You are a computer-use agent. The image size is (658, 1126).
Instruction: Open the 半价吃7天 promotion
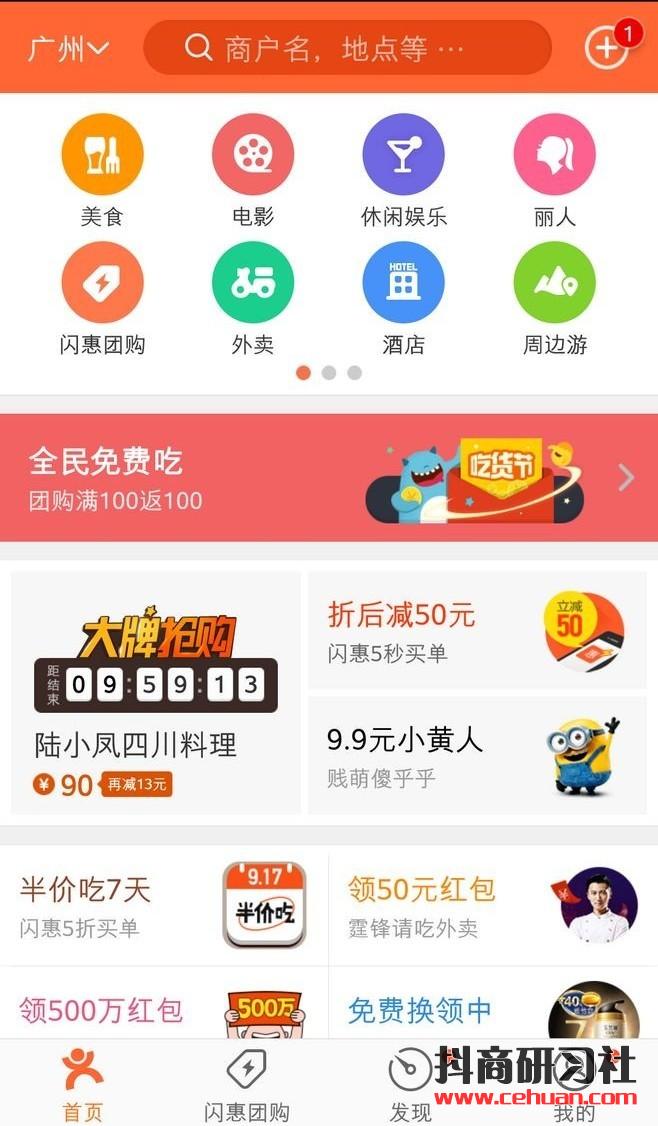[164, 907]
